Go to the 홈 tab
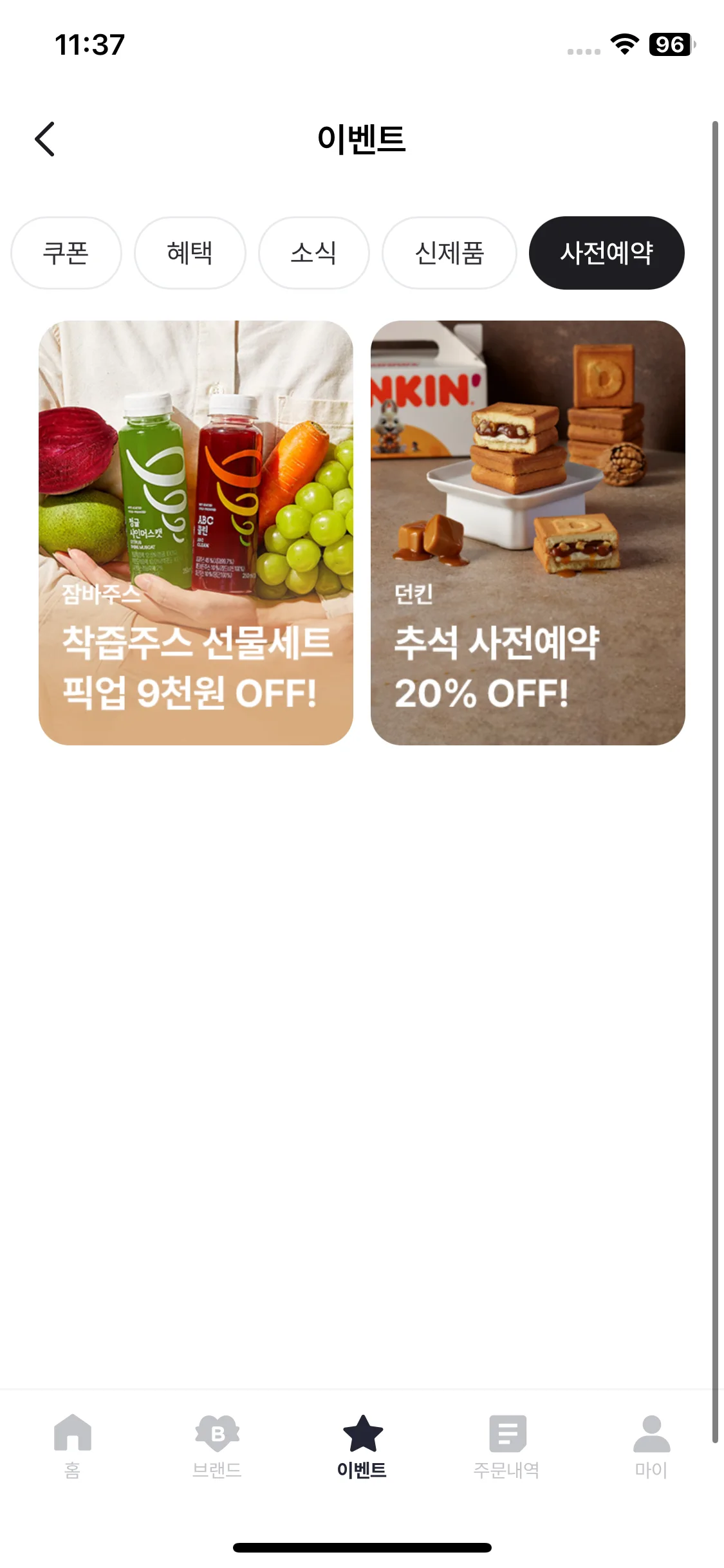This screenshot has height=1568, width=724. point(73,1444)
